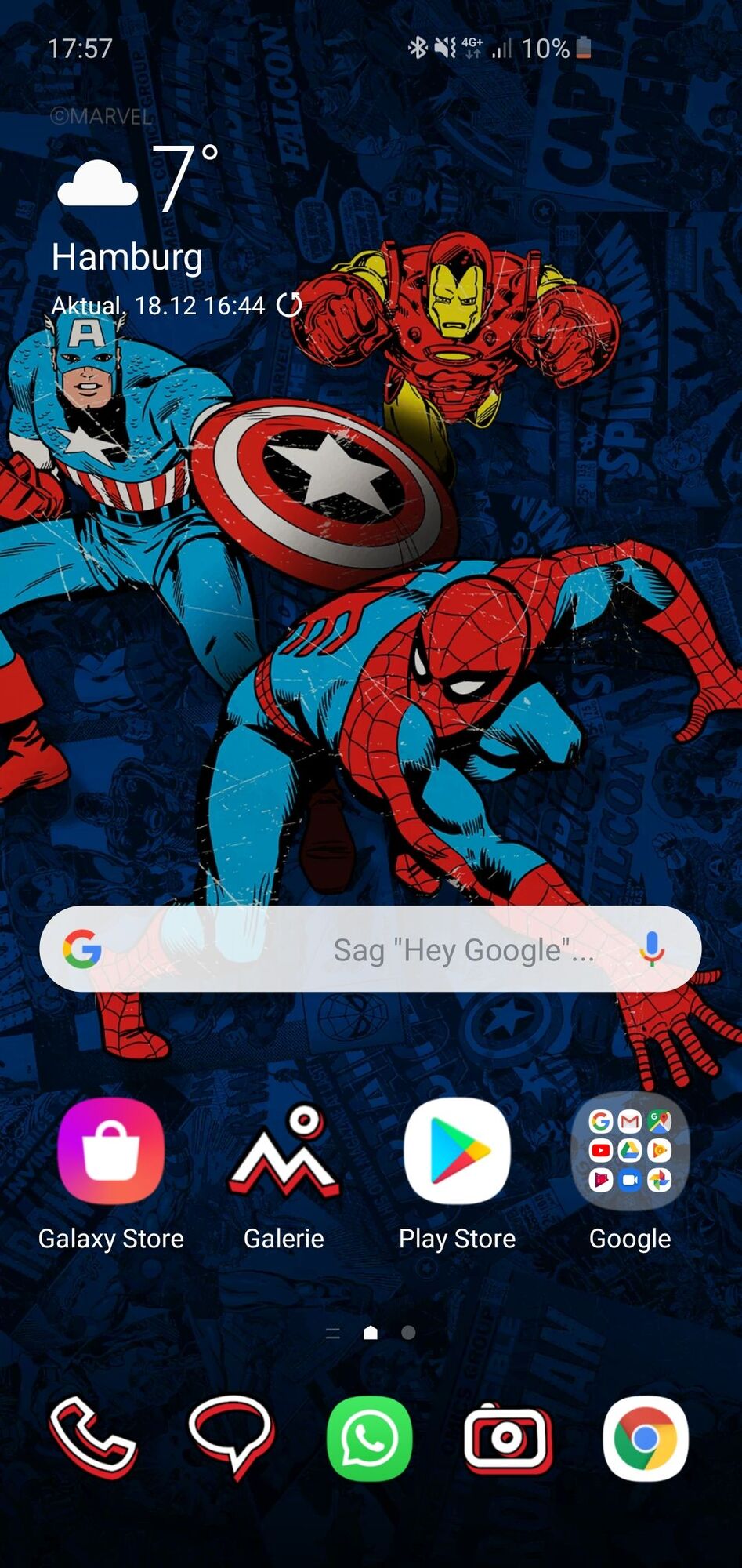Go to the second home screen page
This screenshot has width=742, height=1568.
coord(408,1333)
